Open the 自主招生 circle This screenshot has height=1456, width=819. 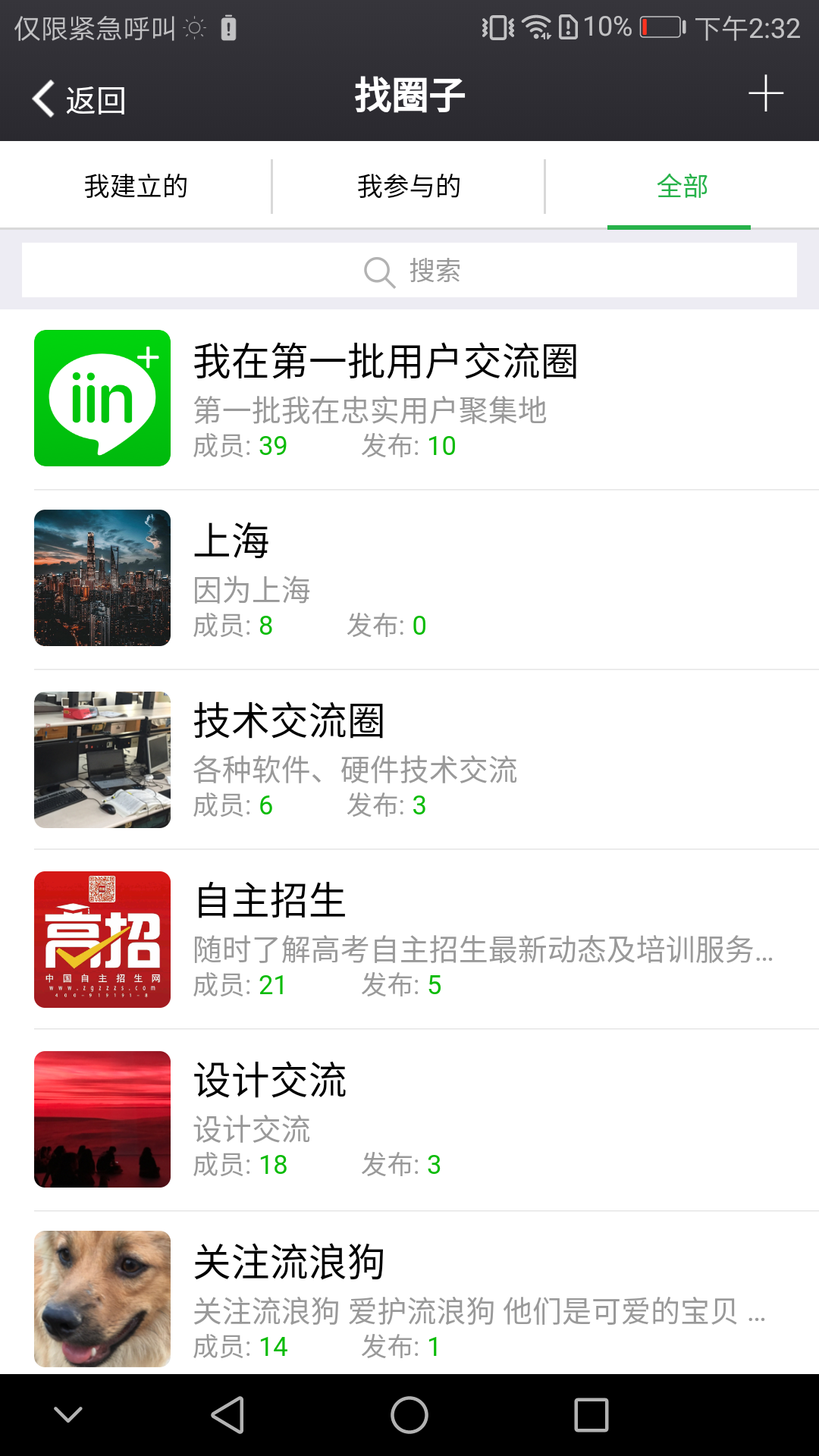(x=409, y=939)
